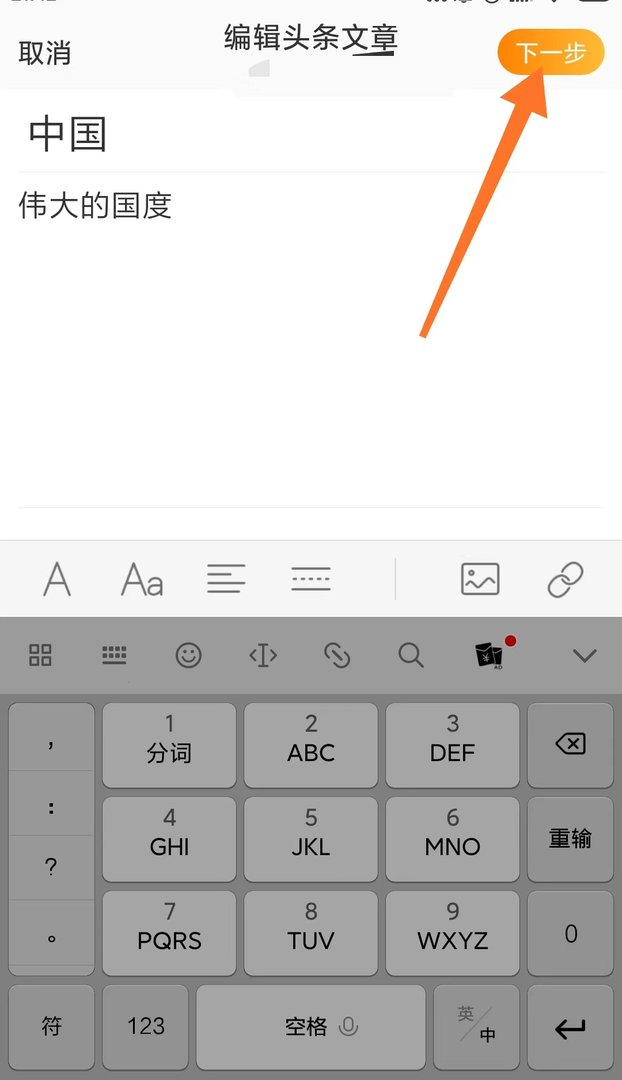Cancel editing with 取消
Screen dimensions: 622x1080
coord(45,53)
